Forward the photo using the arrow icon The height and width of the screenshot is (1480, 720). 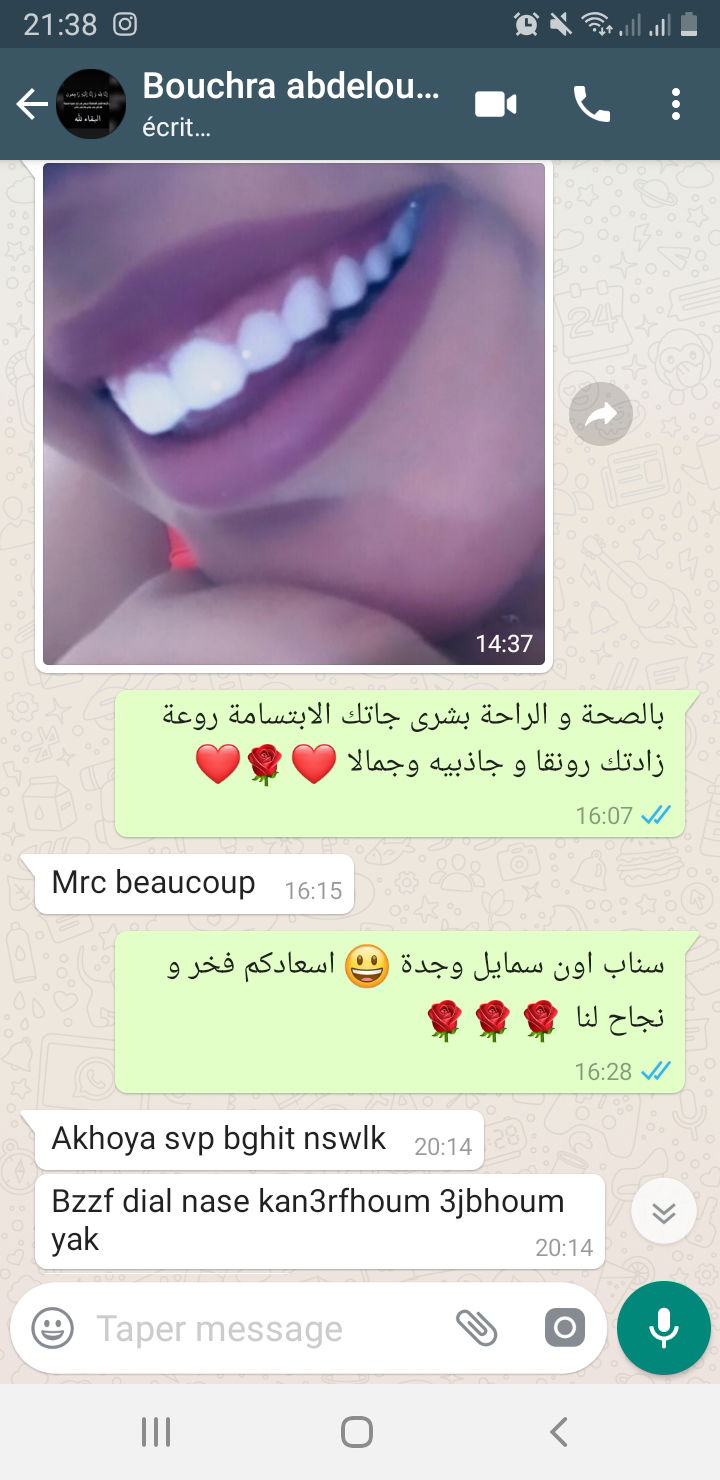click(x=601, y=414)
